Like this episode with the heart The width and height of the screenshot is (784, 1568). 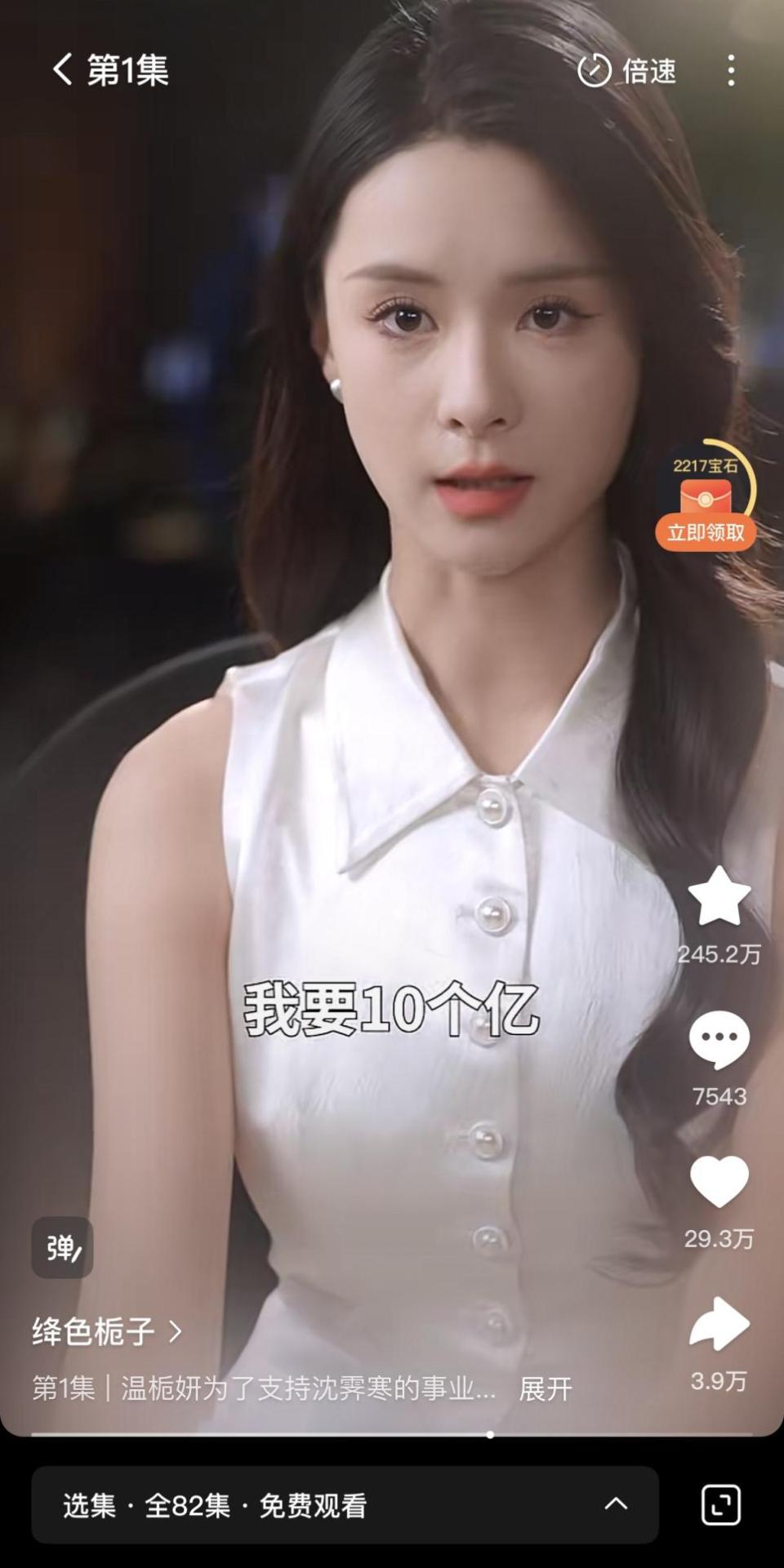719,1182
